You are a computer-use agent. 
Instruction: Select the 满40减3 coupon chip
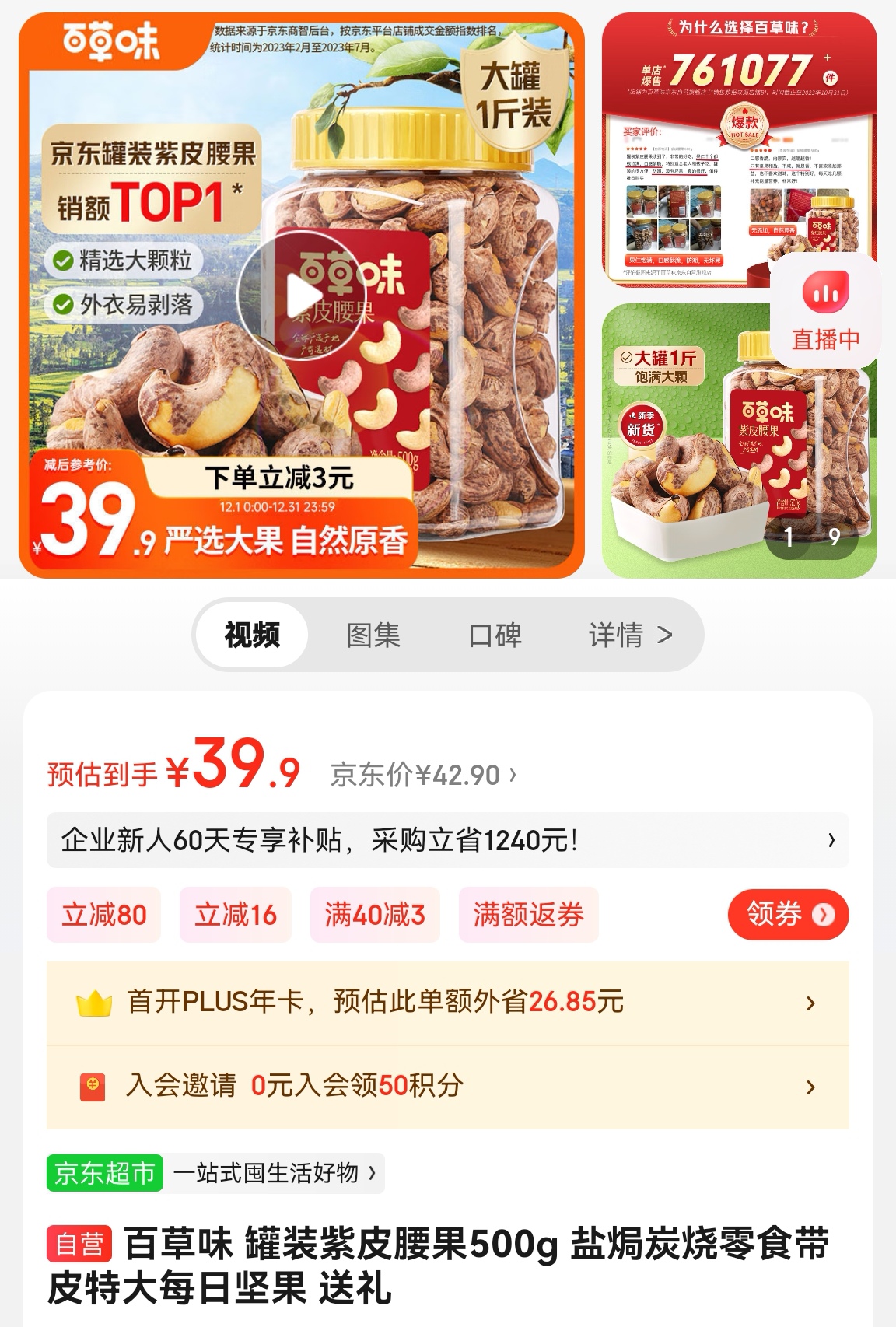tap(375, 915)
